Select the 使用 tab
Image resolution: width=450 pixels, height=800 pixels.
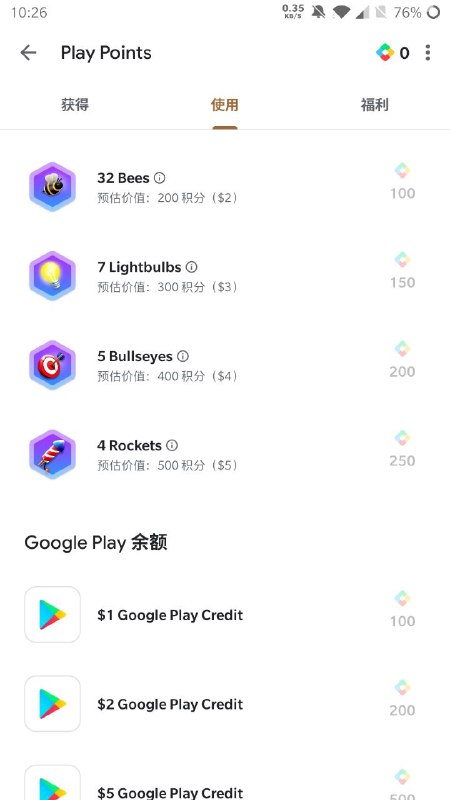[x=224, y=105]
